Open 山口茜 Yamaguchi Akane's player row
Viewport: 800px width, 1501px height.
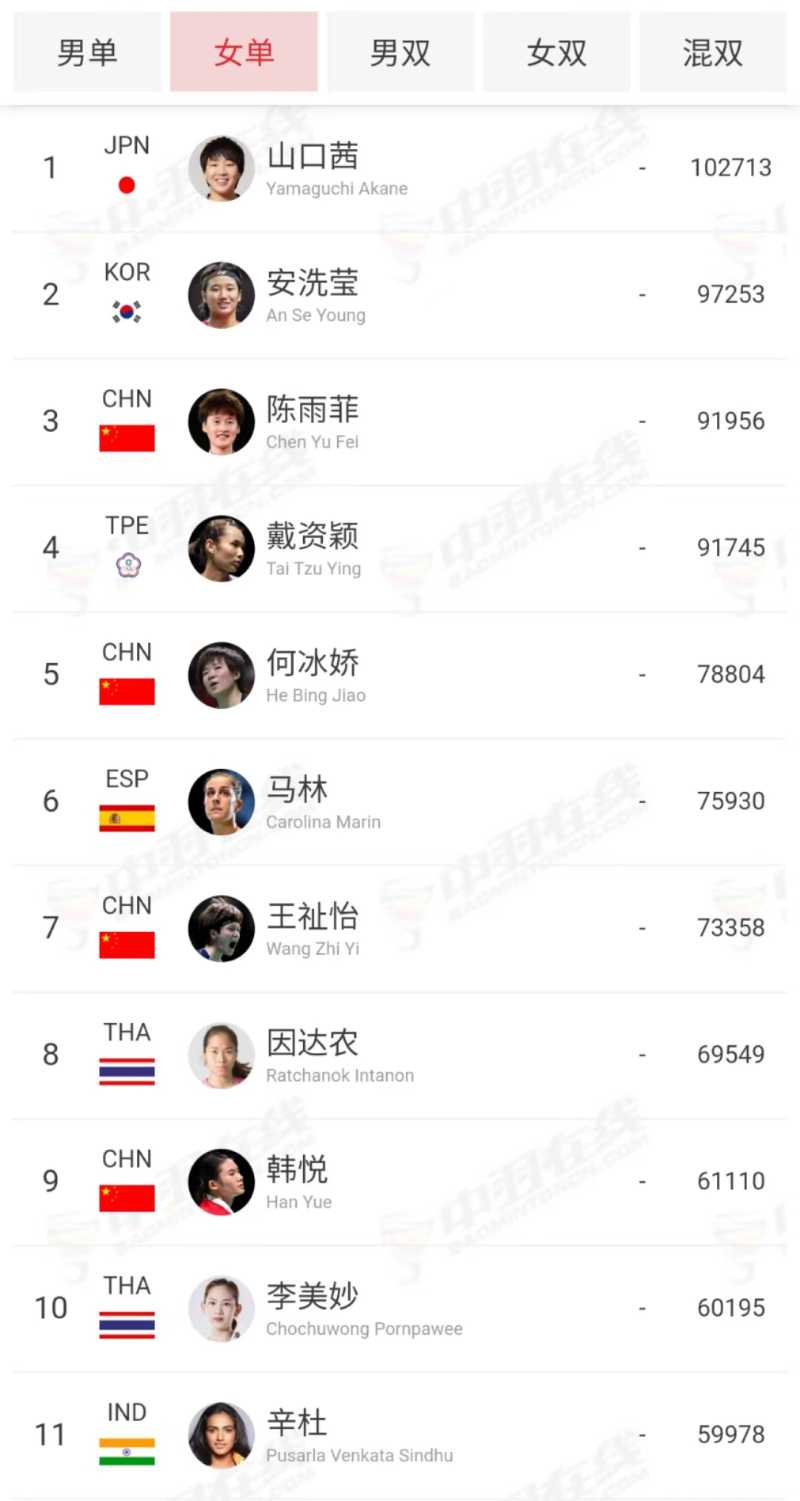pyautogui.click(x=400, y=168)
